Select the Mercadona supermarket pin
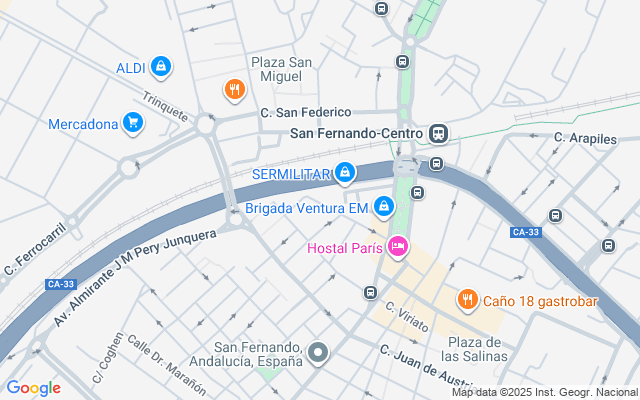This screenshot has width=640, height=400. click(x=132, y=123)
